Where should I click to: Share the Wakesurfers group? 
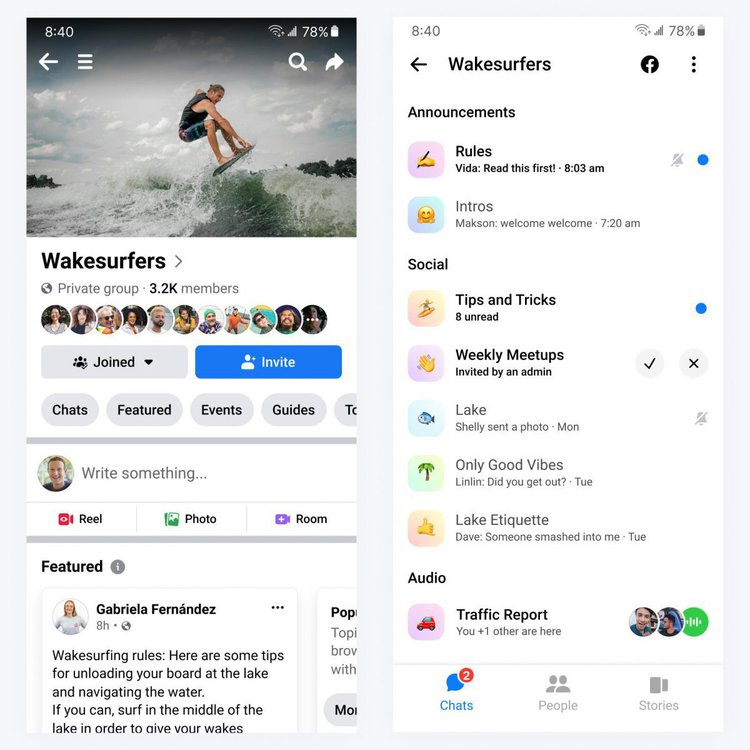(x=334, y=62)
